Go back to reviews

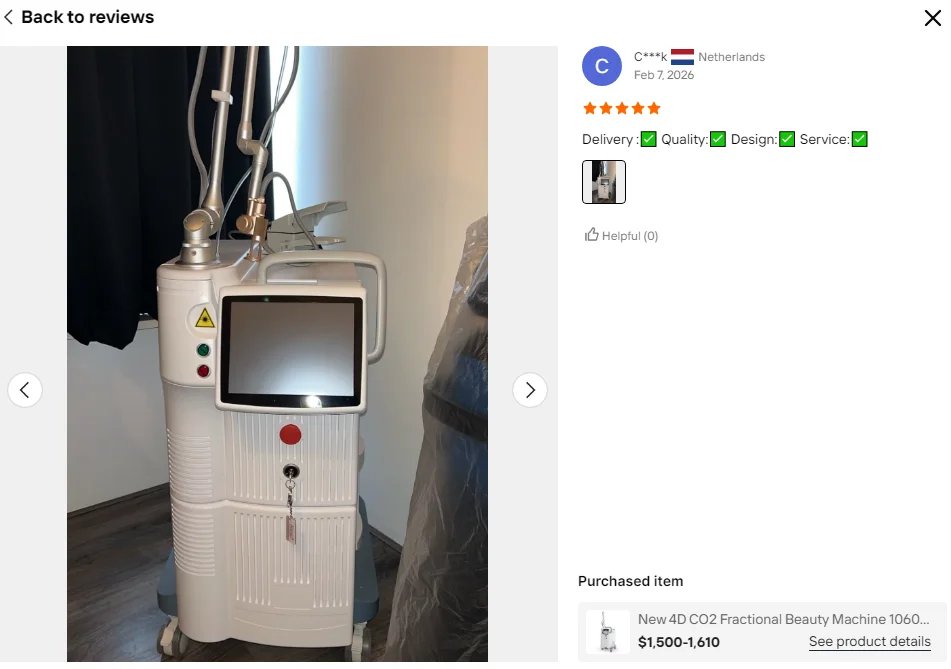point(79,17)
